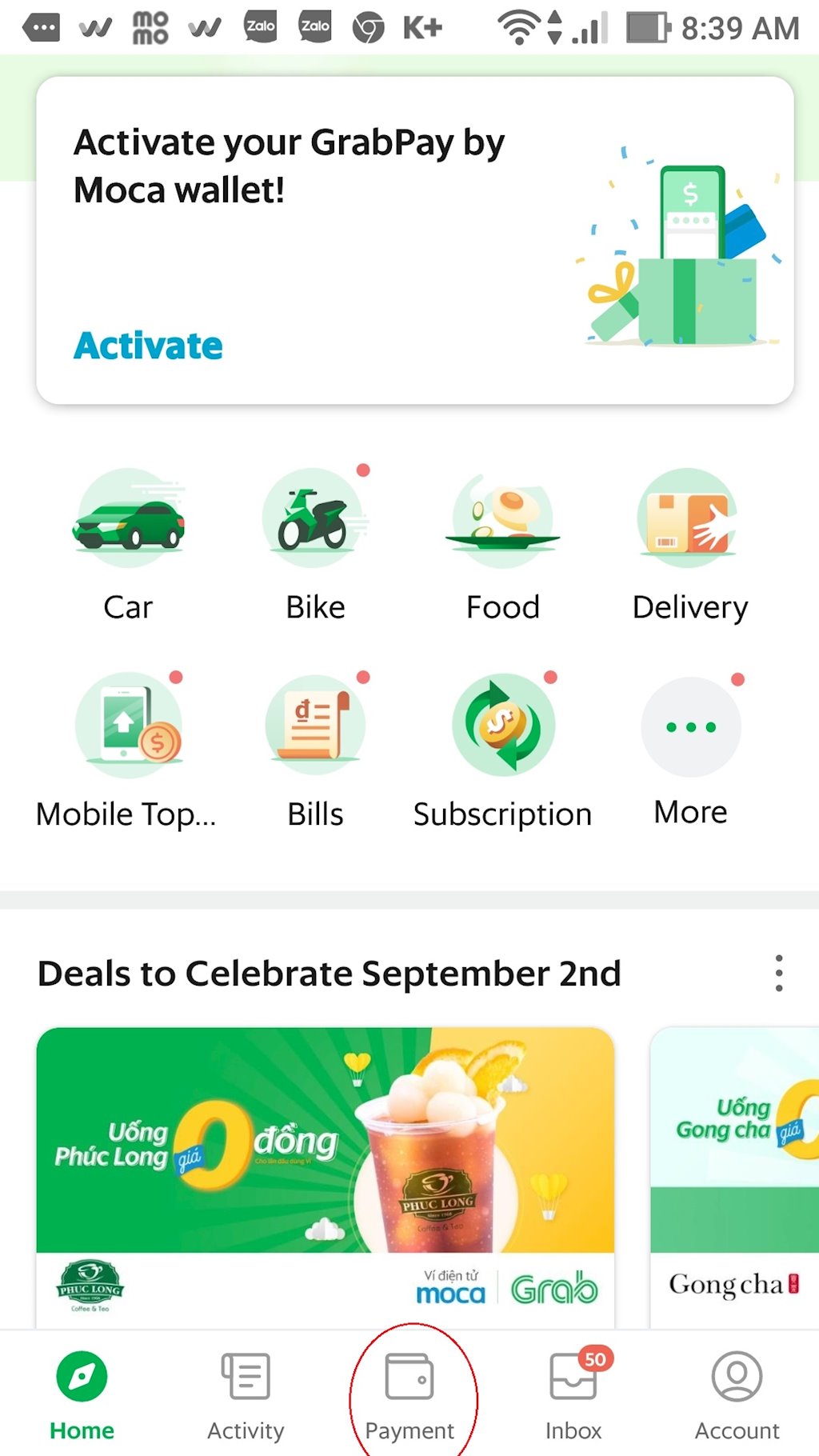Viewport: 819px width, 1456px height.
Task: Select the Bills payment icon
Action: 315,726
